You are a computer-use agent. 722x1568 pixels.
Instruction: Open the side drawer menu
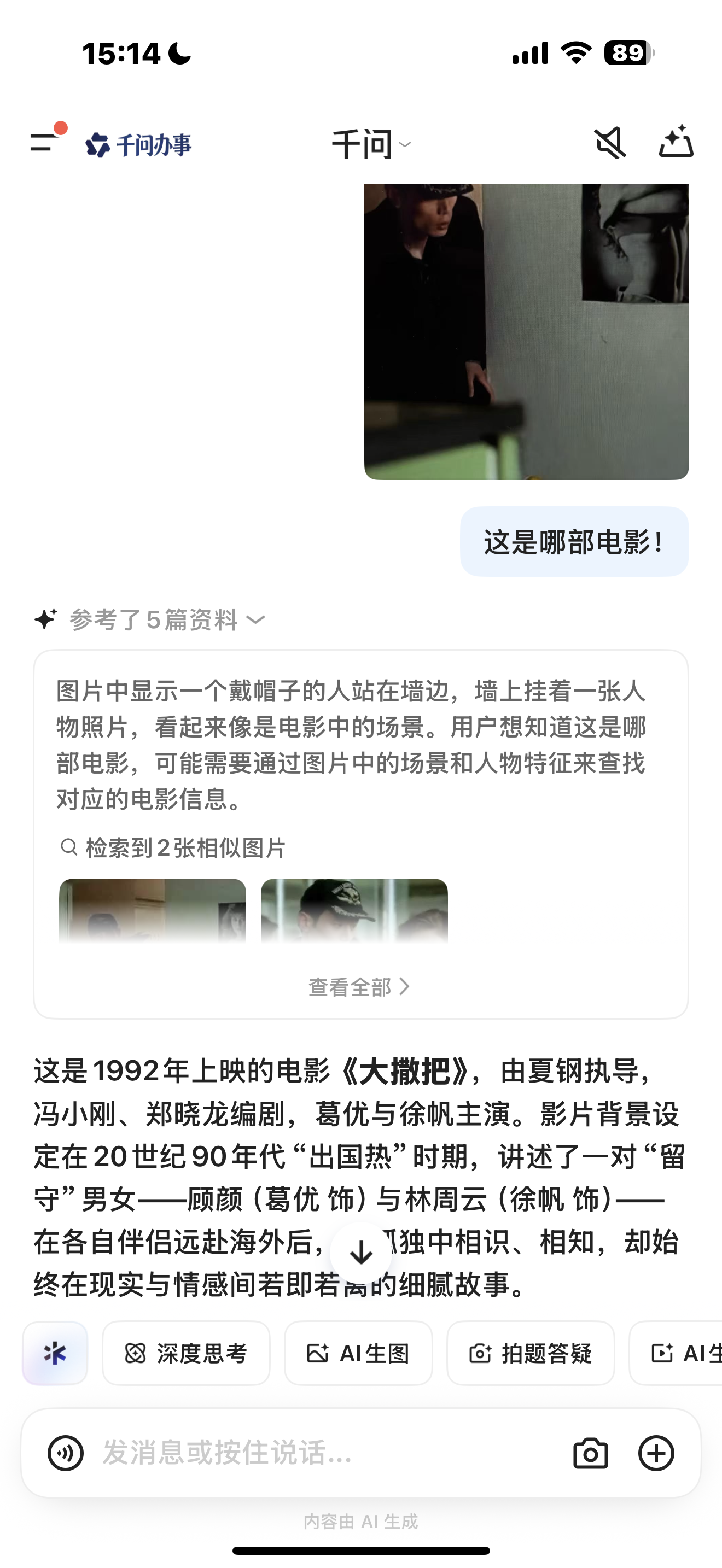44,143
